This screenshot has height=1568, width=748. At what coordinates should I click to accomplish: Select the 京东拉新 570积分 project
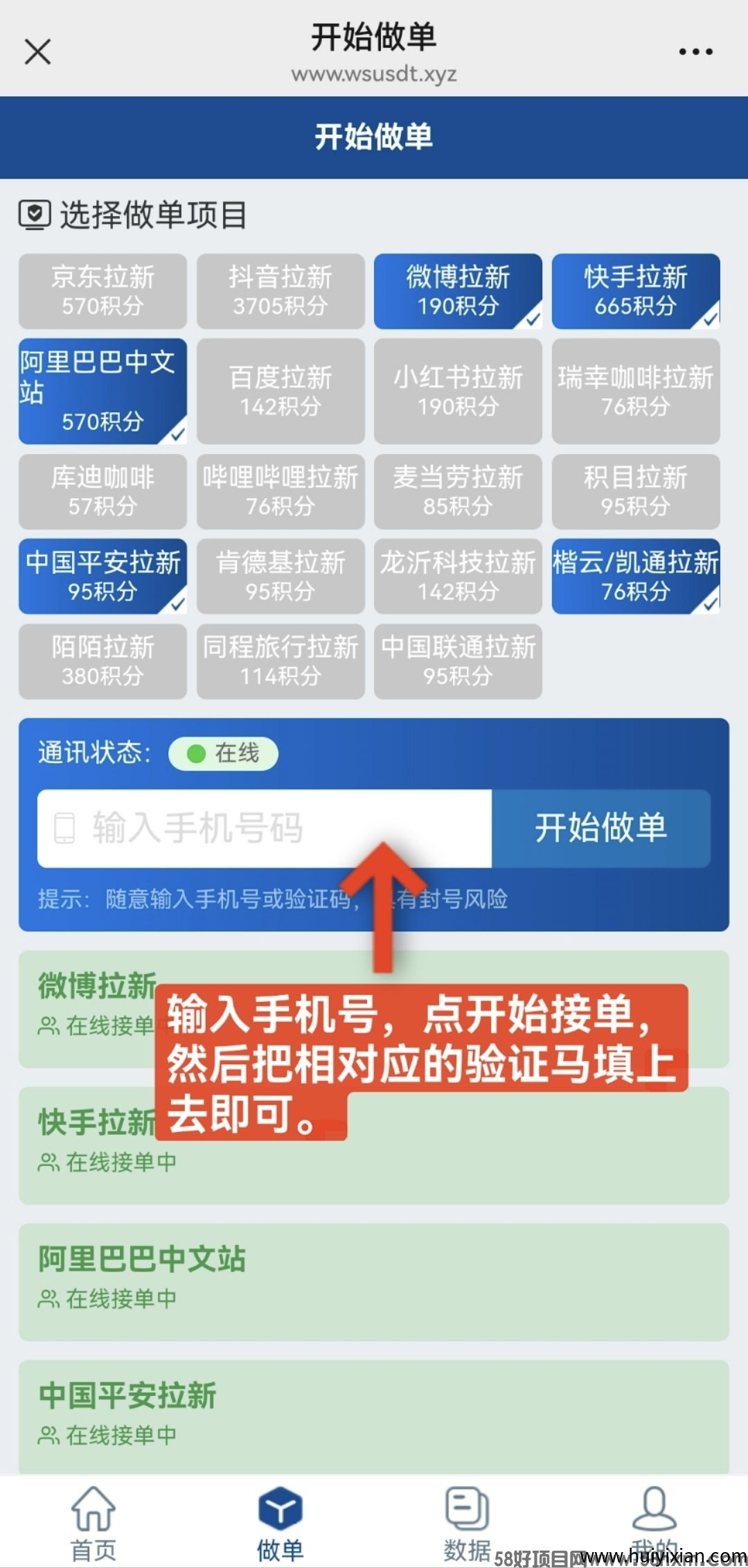[103, 291]
